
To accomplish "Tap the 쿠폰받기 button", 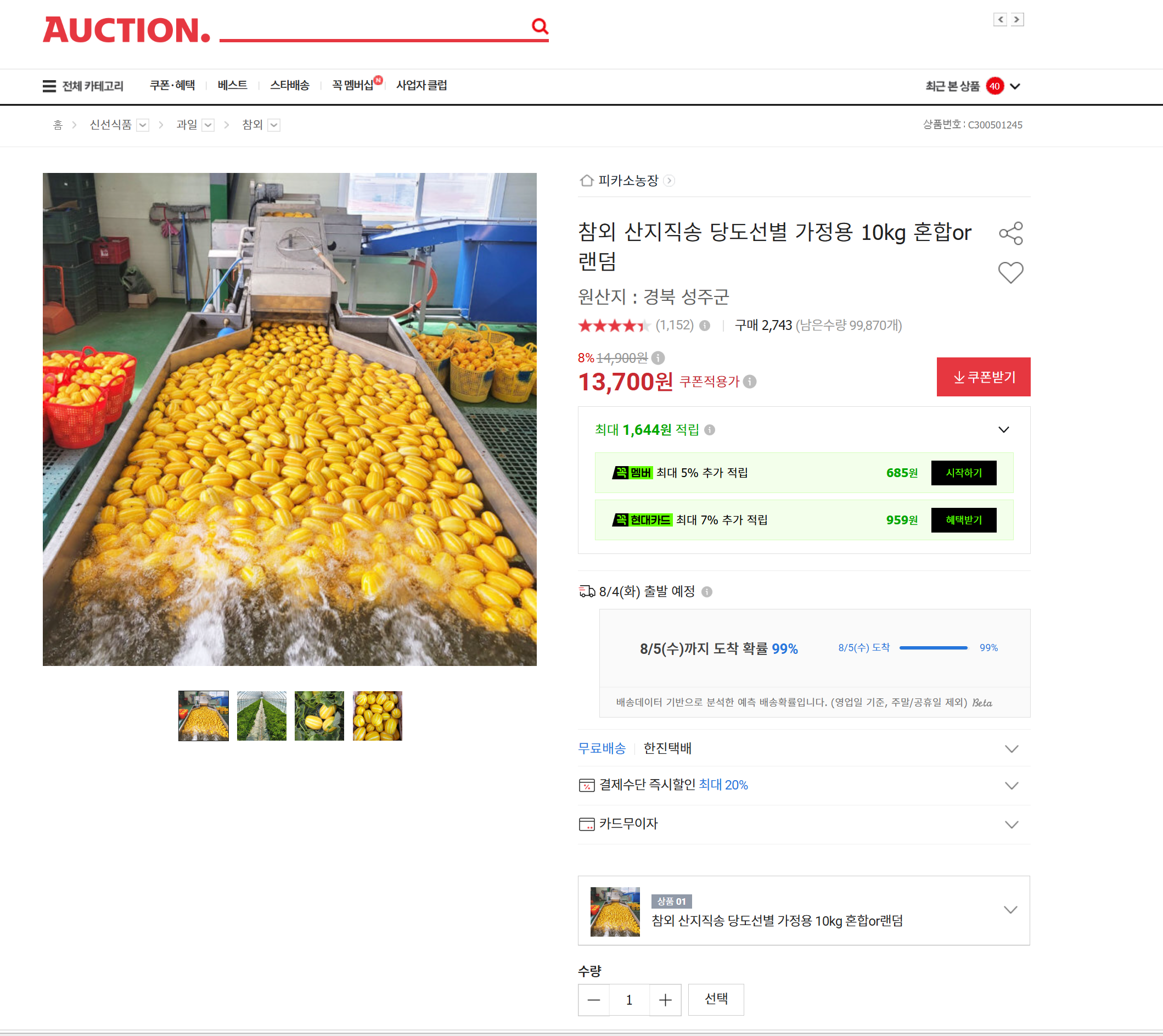I will point(983,377).
